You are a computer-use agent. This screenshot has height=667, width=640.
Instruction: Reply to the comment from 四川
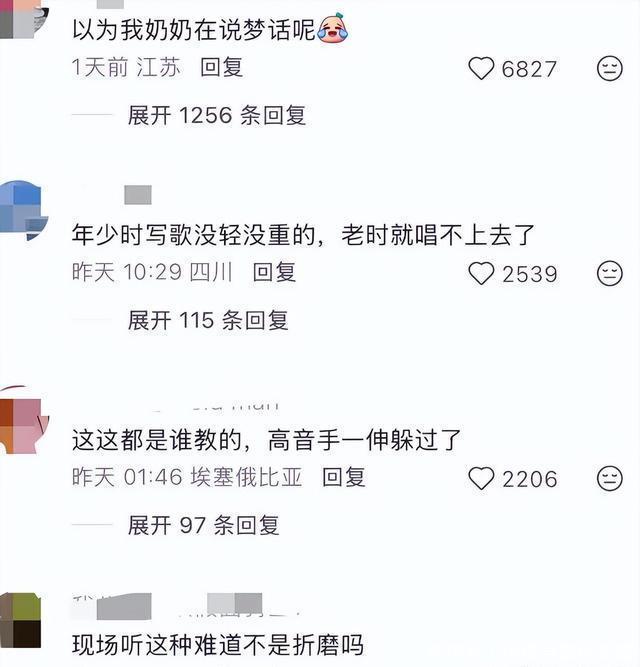[x=274, y=272]
